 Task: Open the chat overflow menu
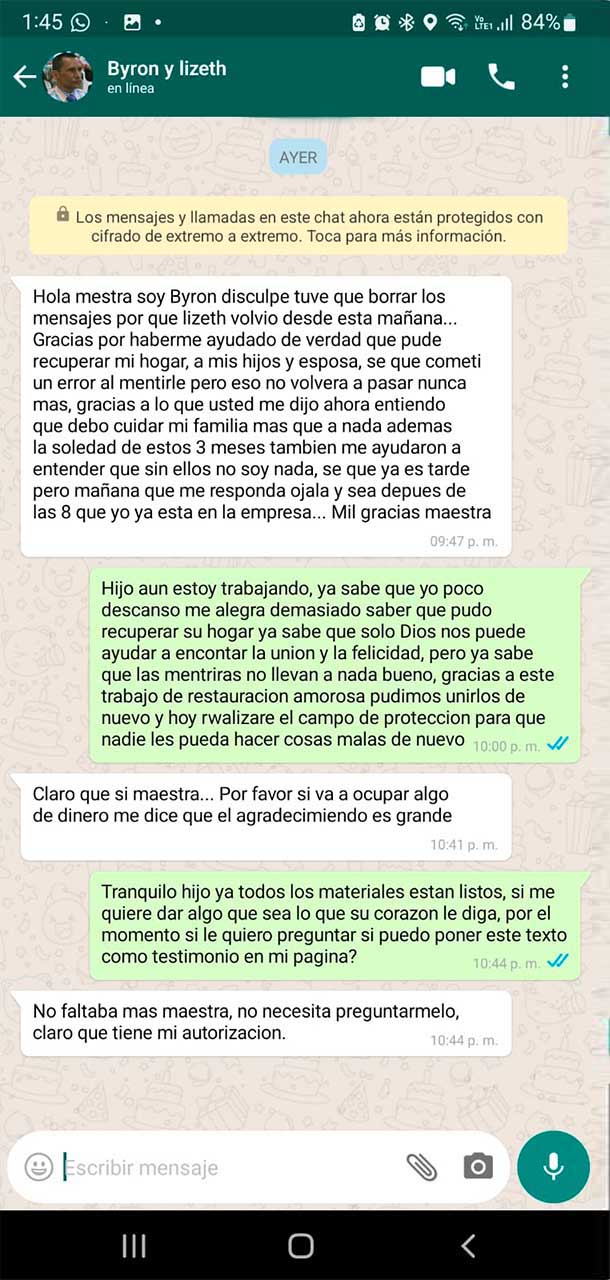(x=565, y=77)
